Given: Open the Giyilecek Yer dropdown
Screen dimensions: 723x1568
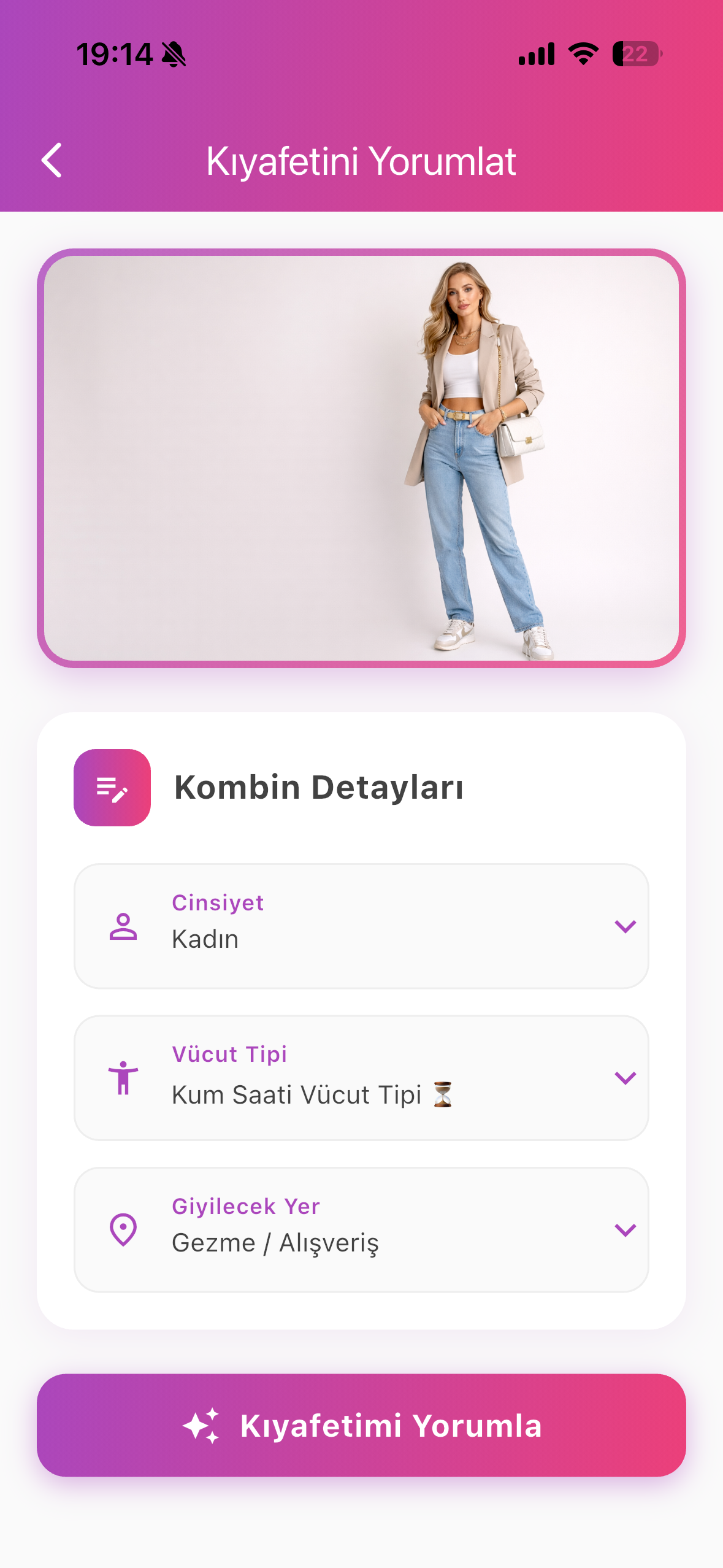Looking at the screenshot, I should click(x=625, y=1229).
